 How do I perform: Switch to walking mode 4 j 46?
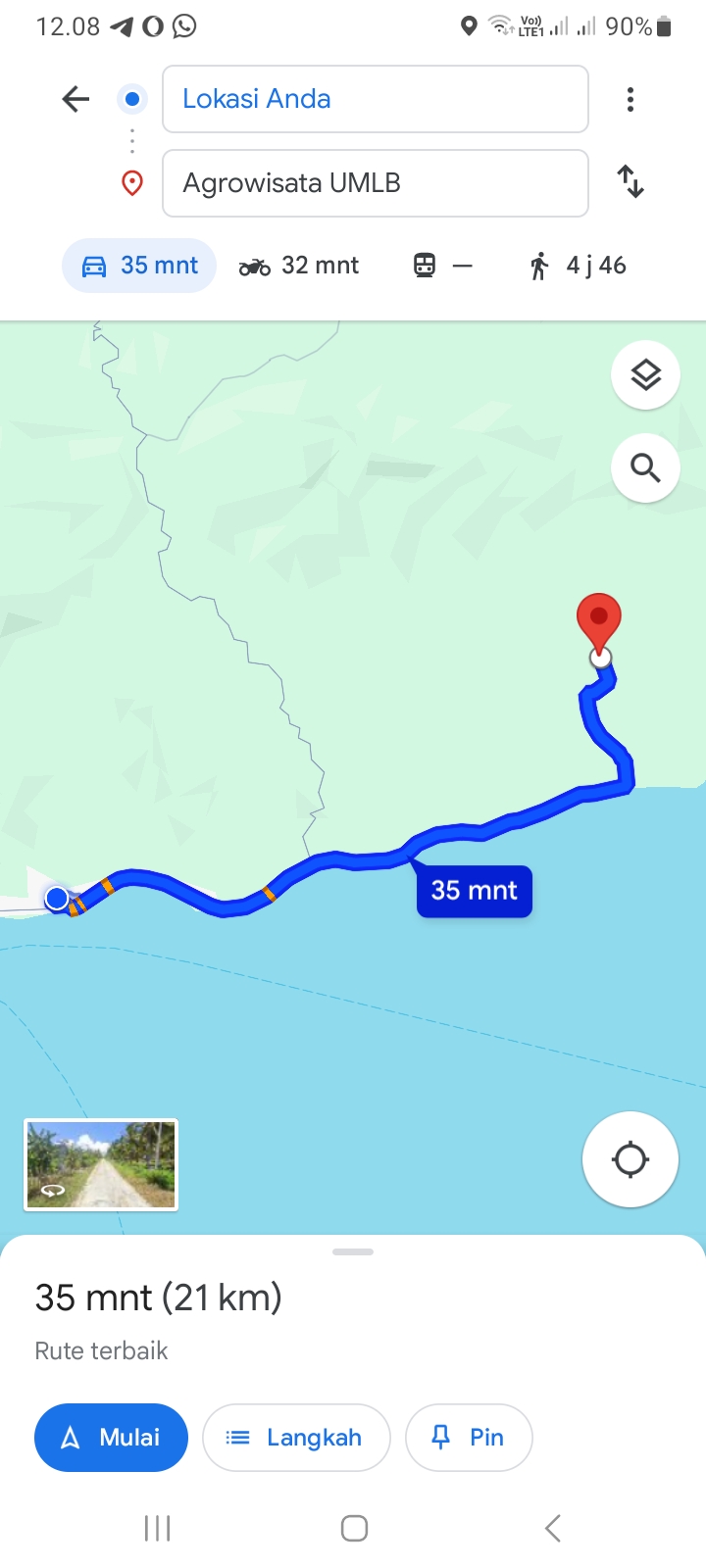click(577, 266)
